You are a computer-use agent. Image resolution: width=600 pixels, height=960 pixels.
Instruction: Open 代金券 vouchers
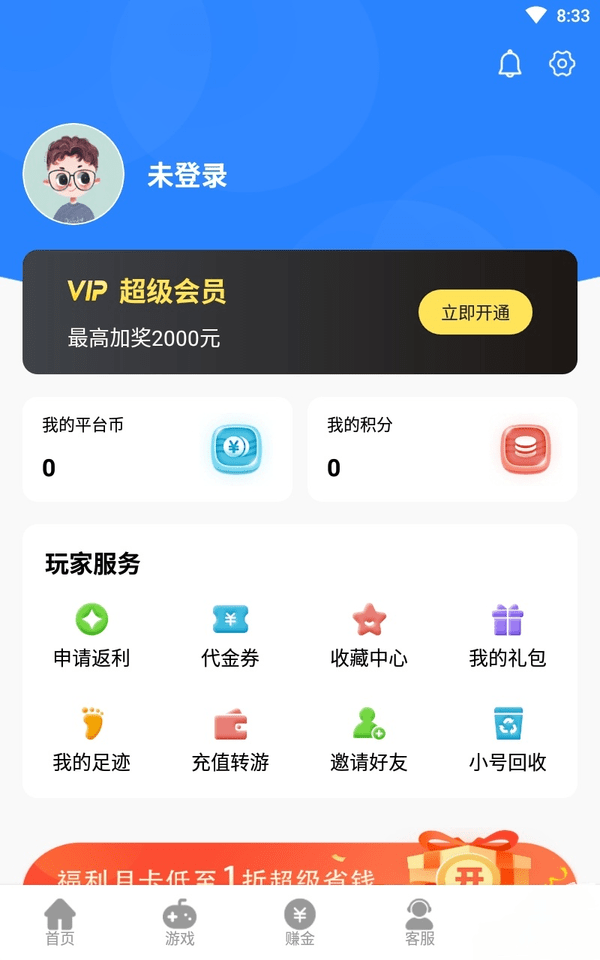(x=230, y=636)
